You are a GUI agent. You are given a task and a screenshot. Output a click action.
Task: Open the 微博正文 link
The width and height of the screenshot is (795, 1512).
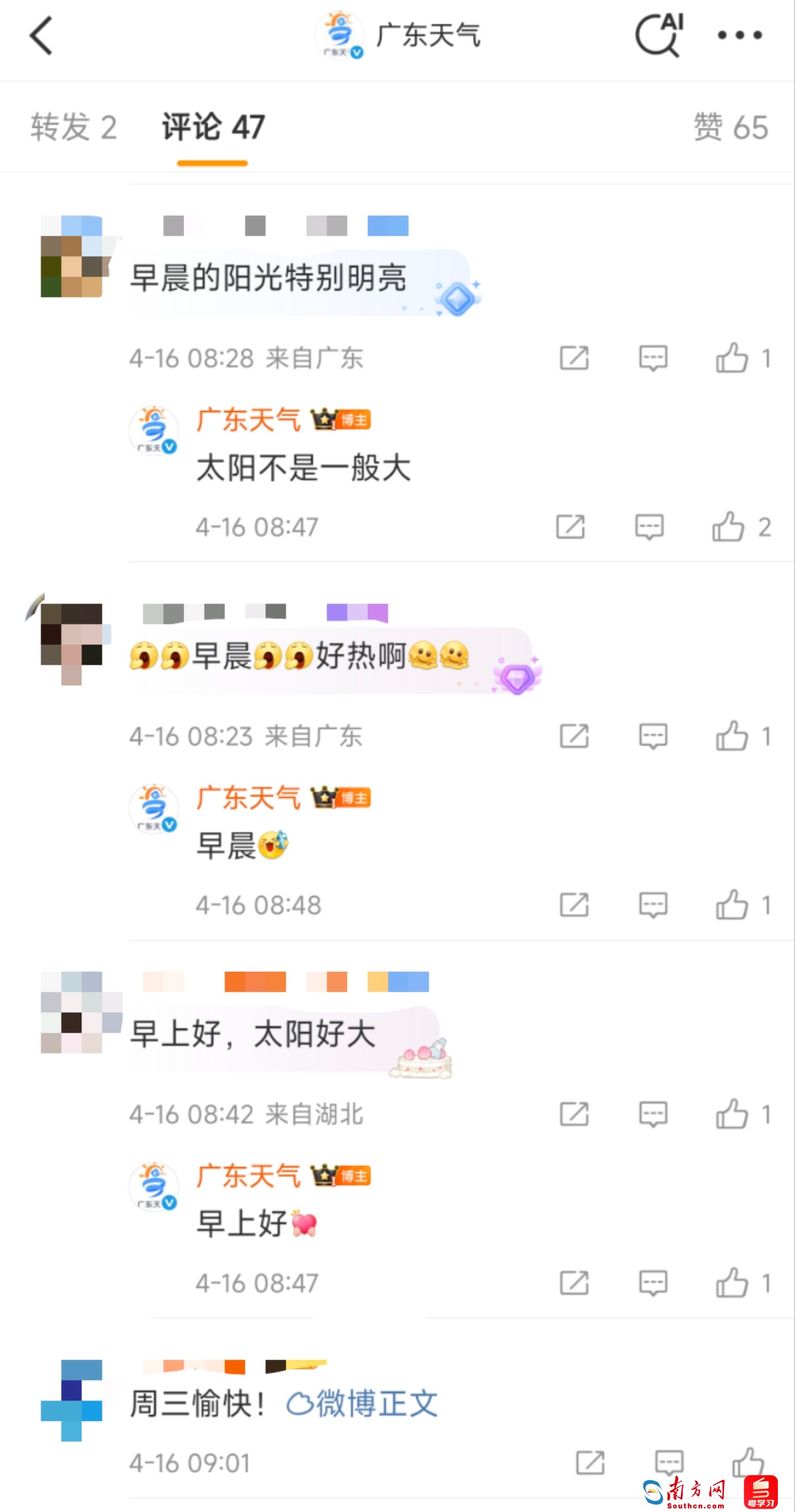point(362,1404)
